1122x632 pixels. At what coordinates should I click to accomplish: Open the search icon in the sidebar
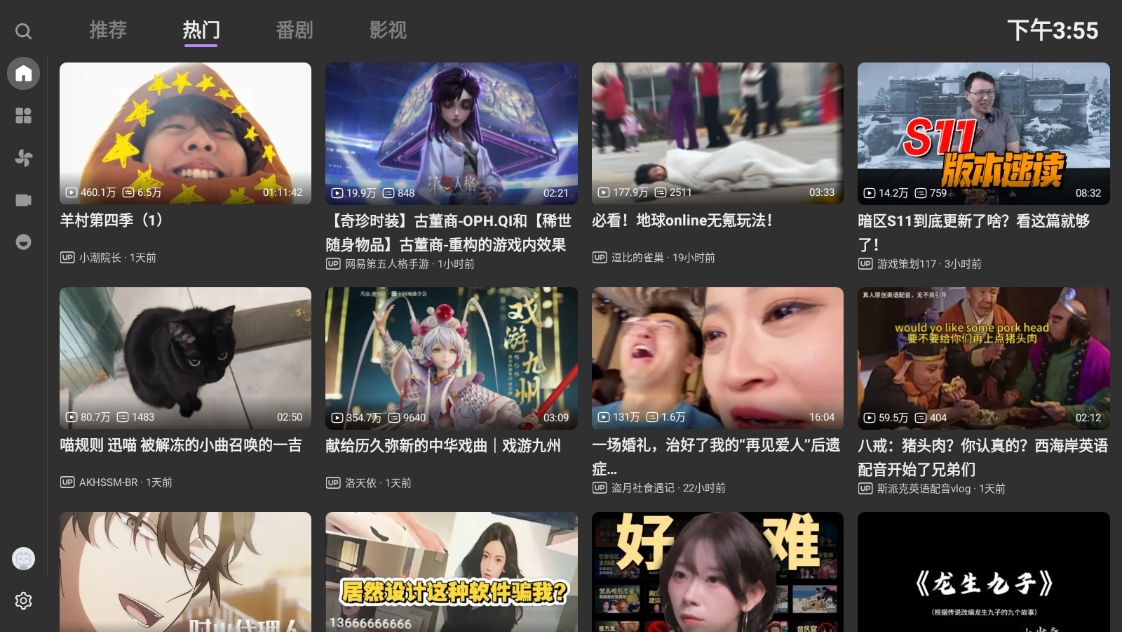pos(23,31)
